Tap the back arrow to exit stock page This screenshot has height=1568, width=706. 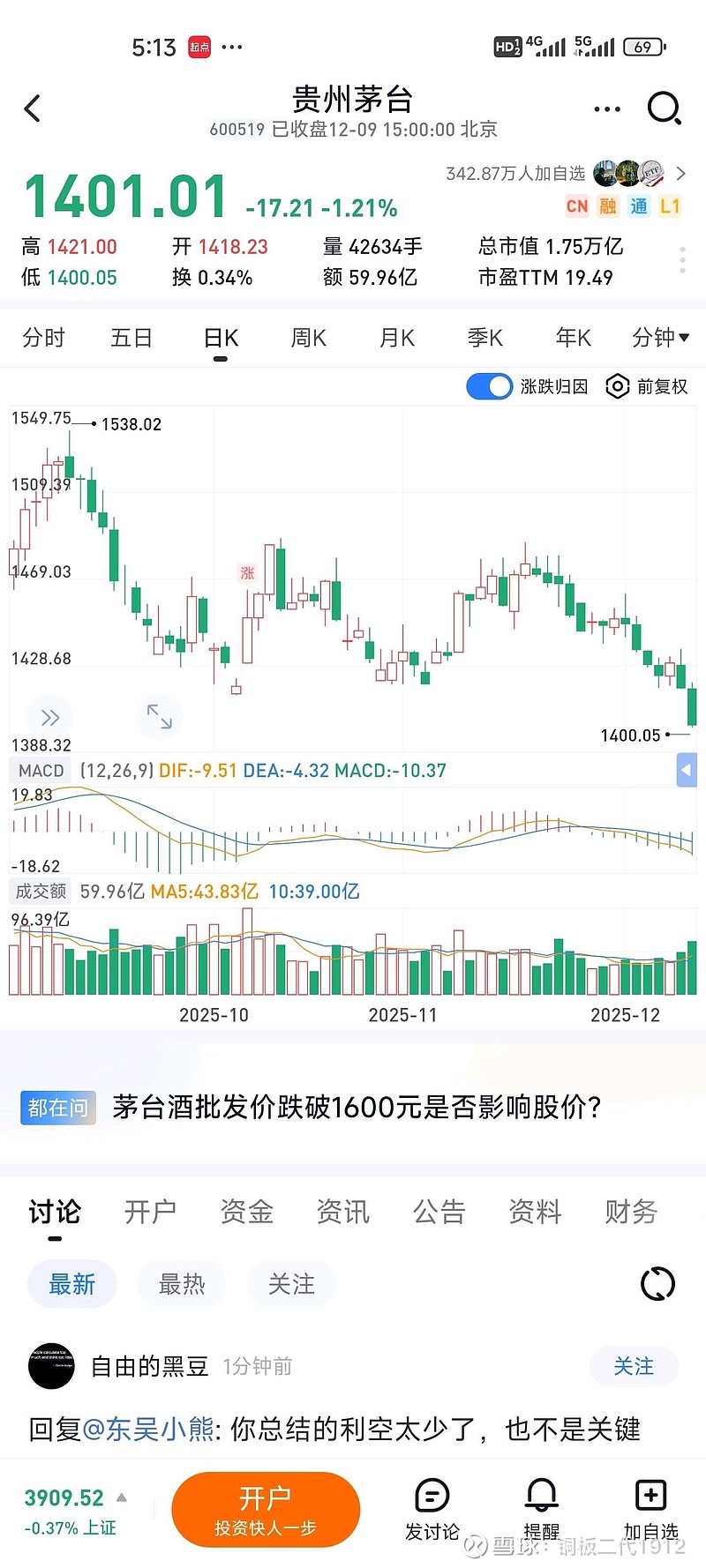click(x=33, y=108)
